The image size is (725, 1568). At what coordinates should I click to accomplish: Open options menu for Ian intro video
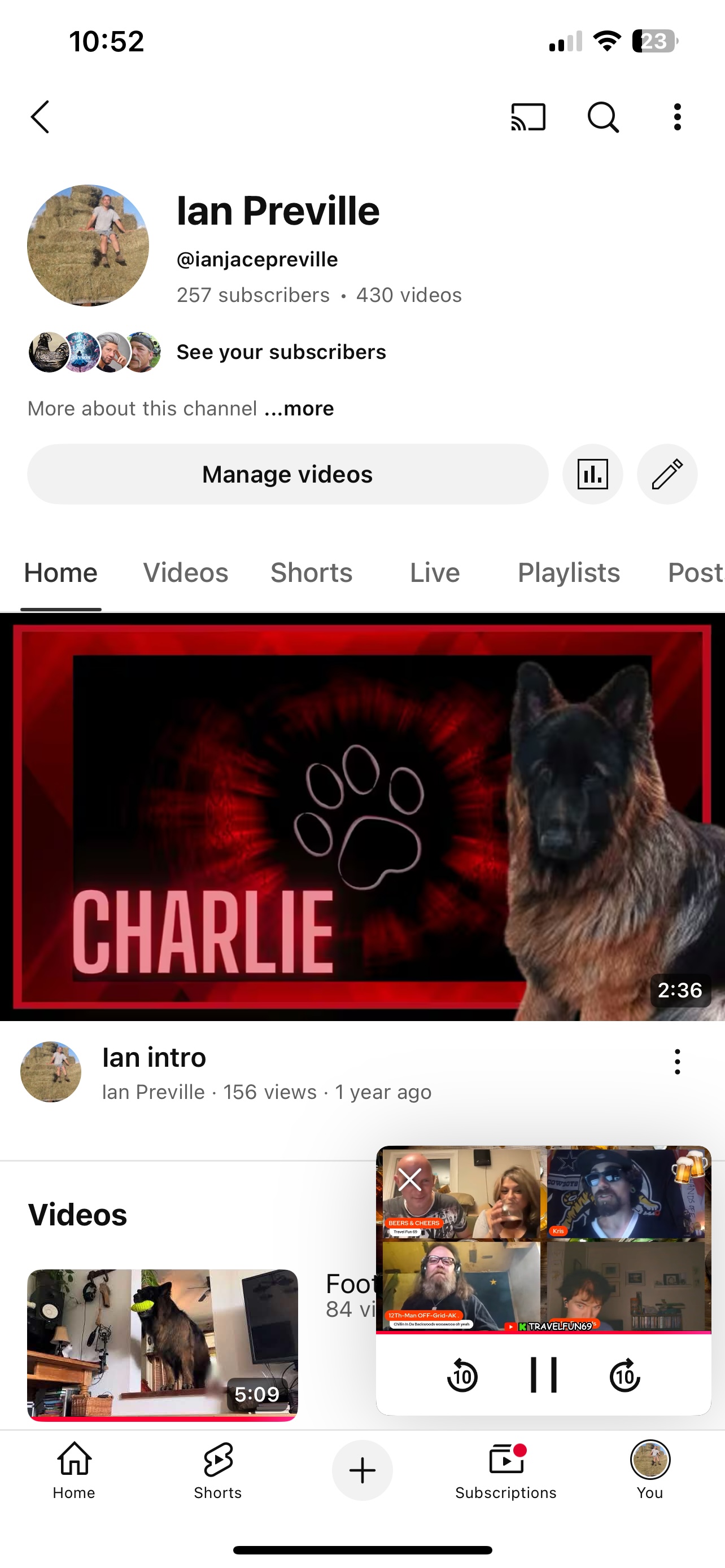point(677,1062)
